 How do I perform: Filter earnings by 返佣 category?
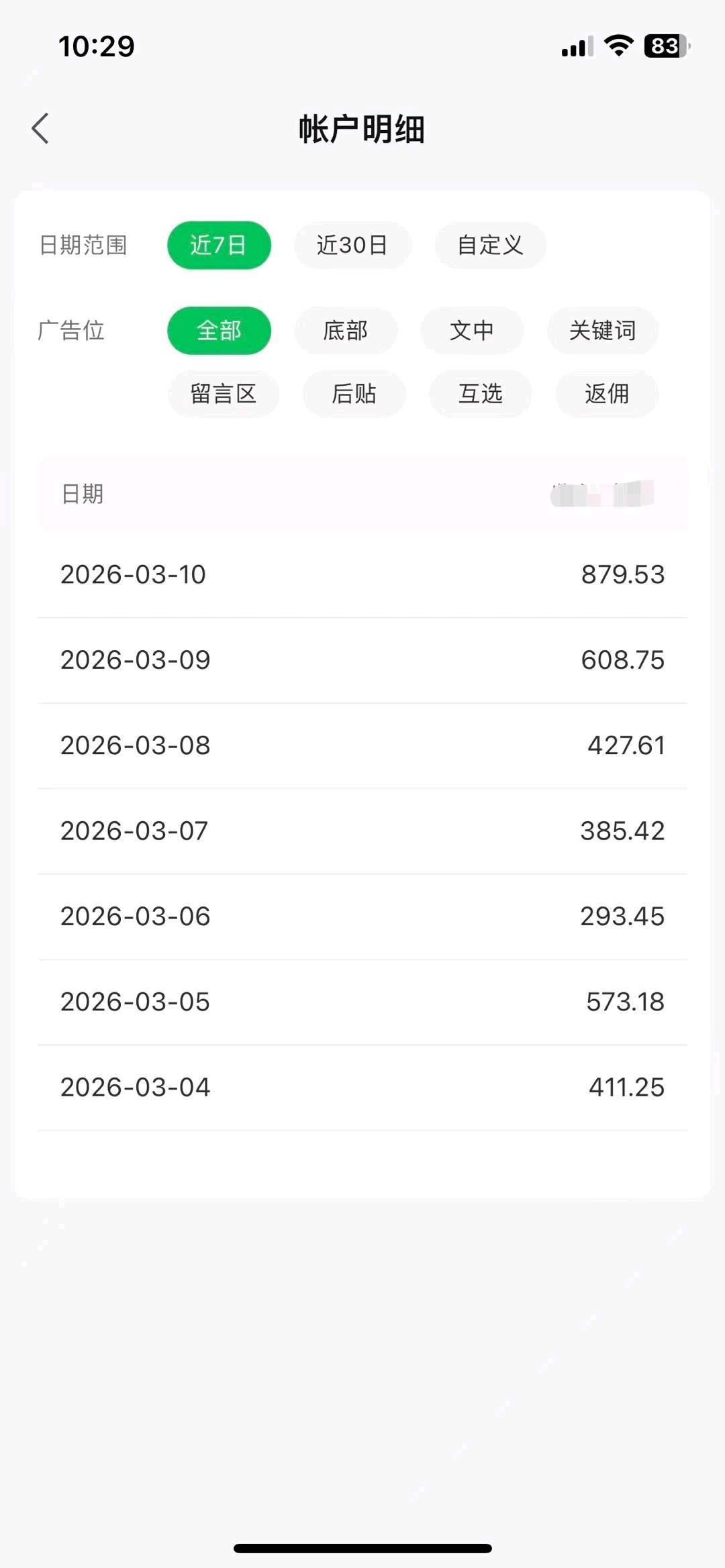[x=606, y=394]
